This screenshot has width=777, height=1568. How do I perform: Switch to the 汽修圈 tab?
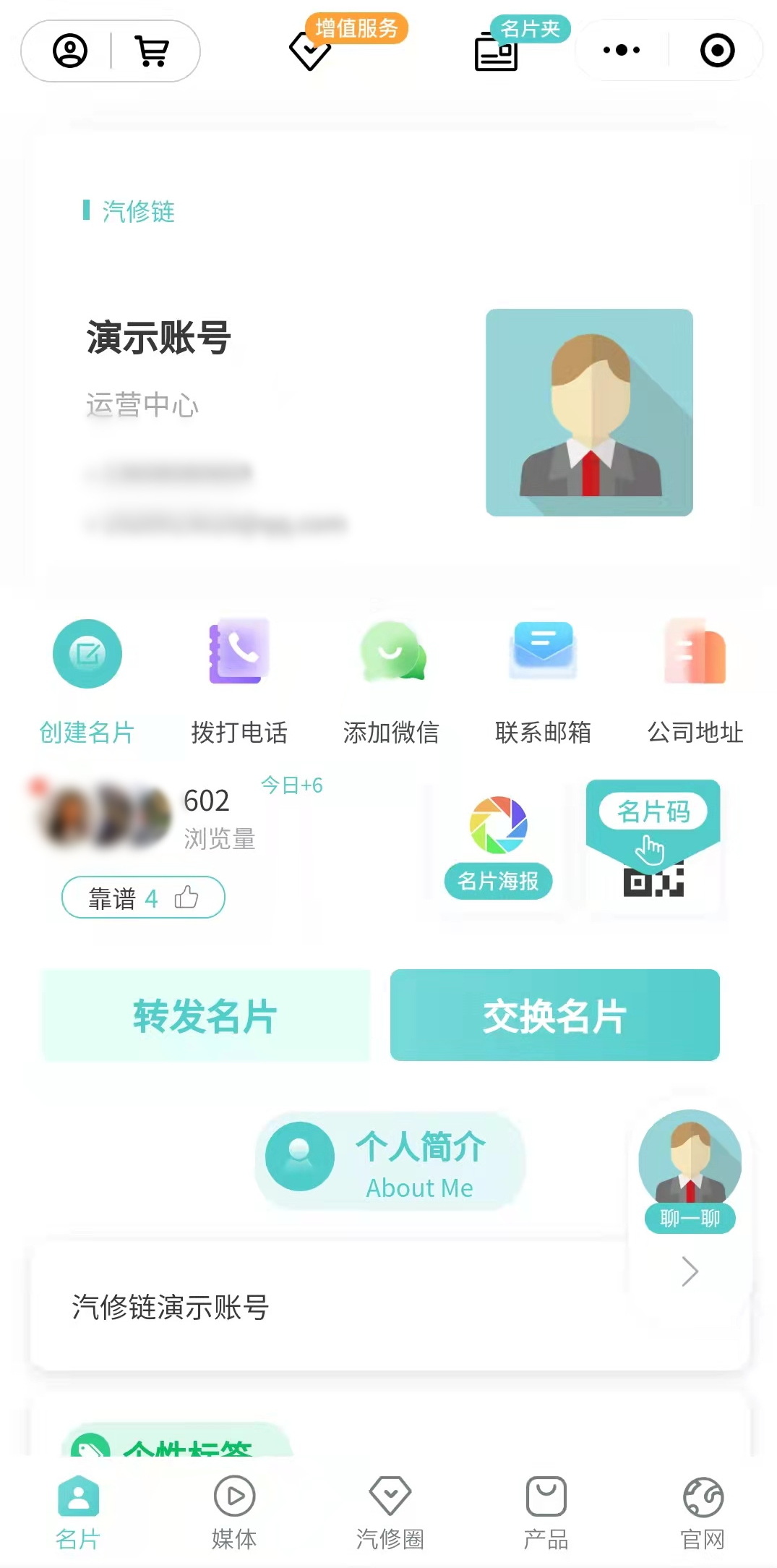coord(390,1512)
